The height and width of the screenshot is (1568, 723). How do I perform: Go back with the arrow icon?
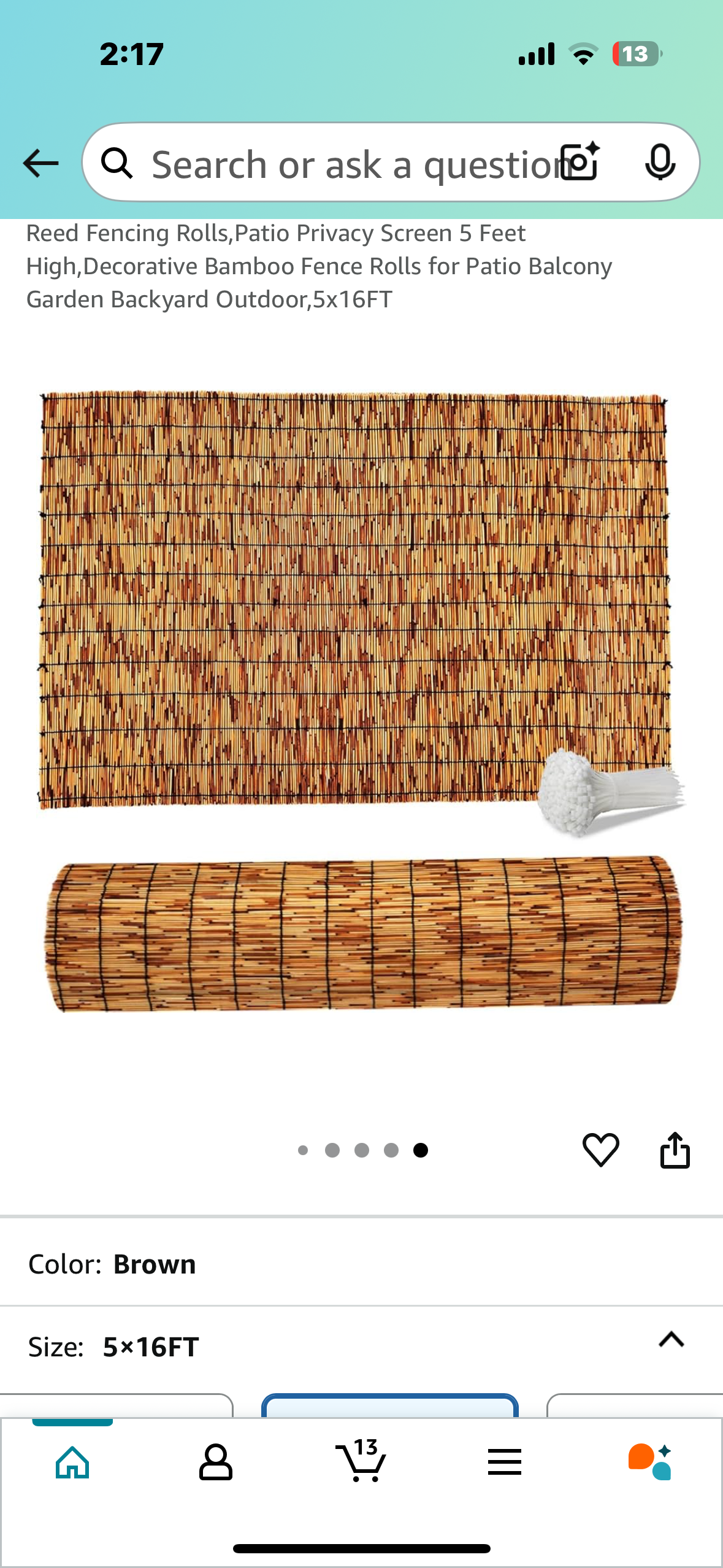coord(40,163)
